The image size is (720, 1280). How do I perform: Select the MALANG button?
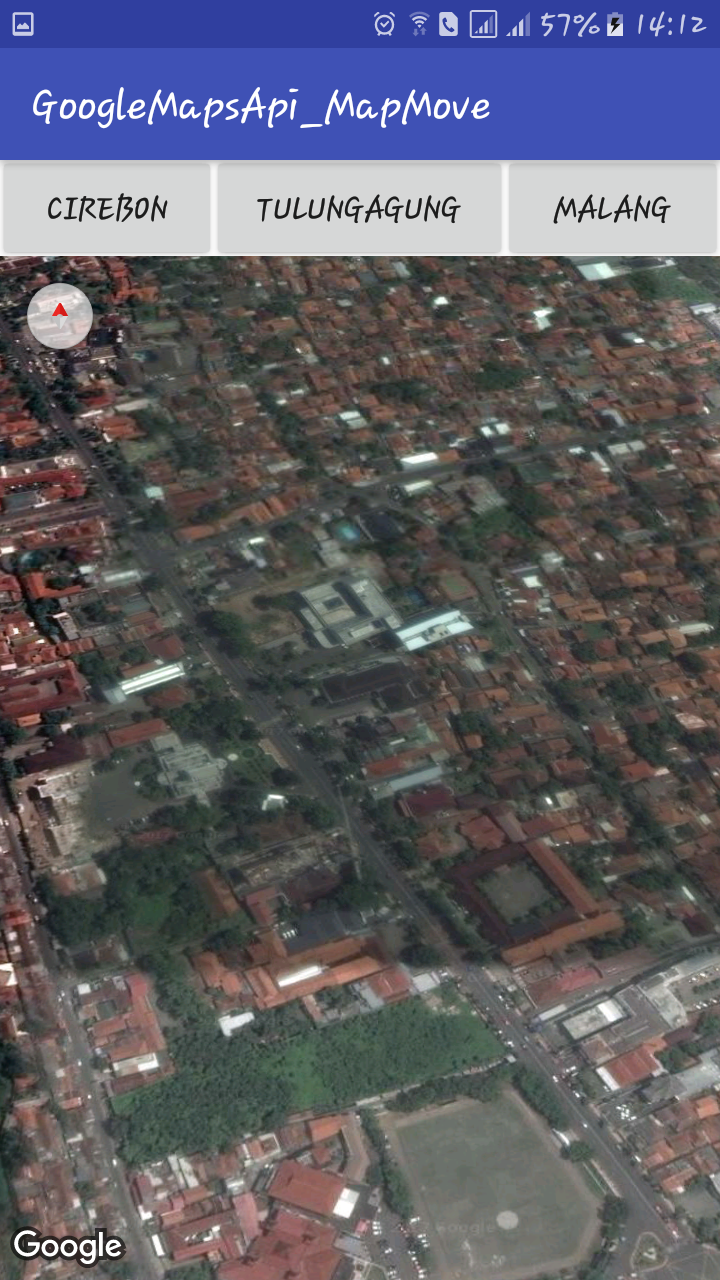[612, 209]
